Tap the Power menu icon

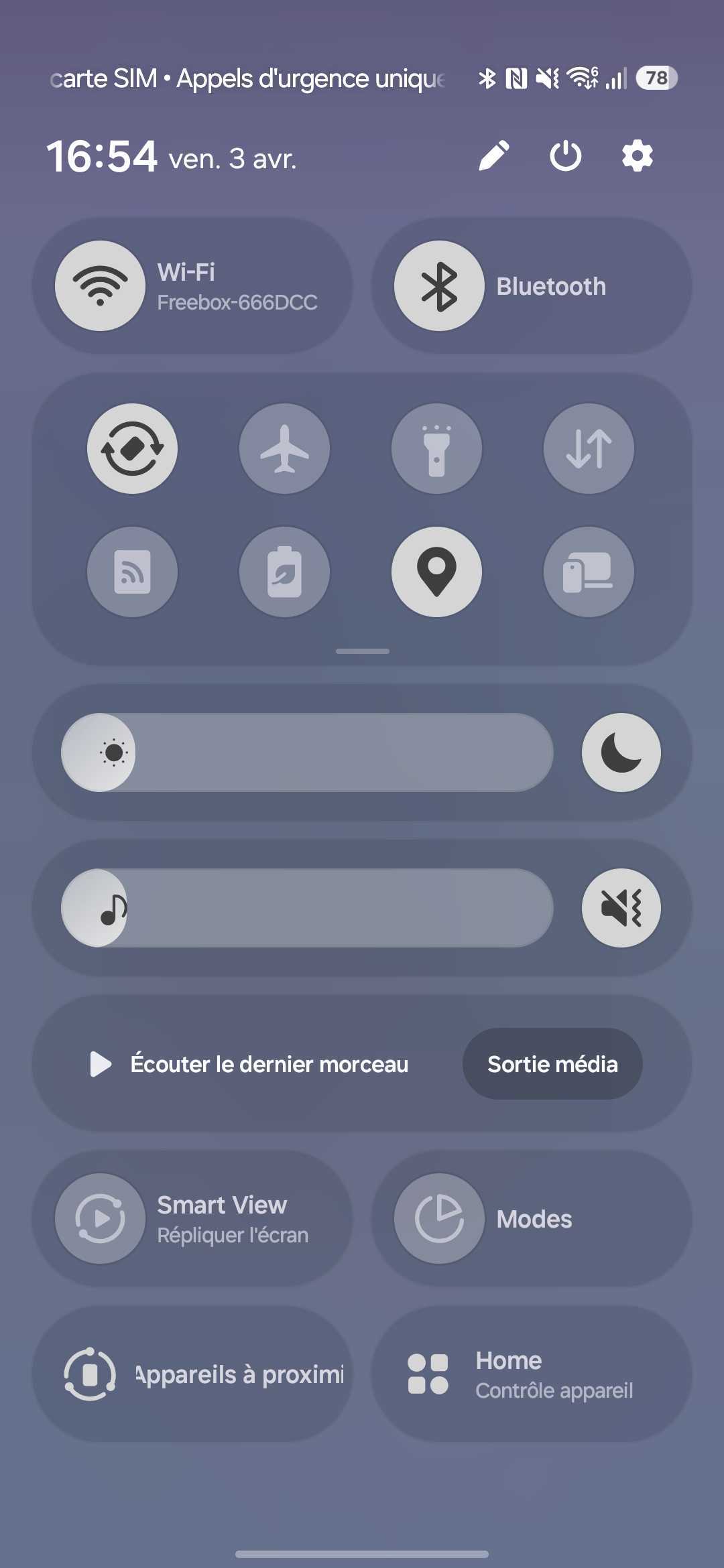pos(566,155)
